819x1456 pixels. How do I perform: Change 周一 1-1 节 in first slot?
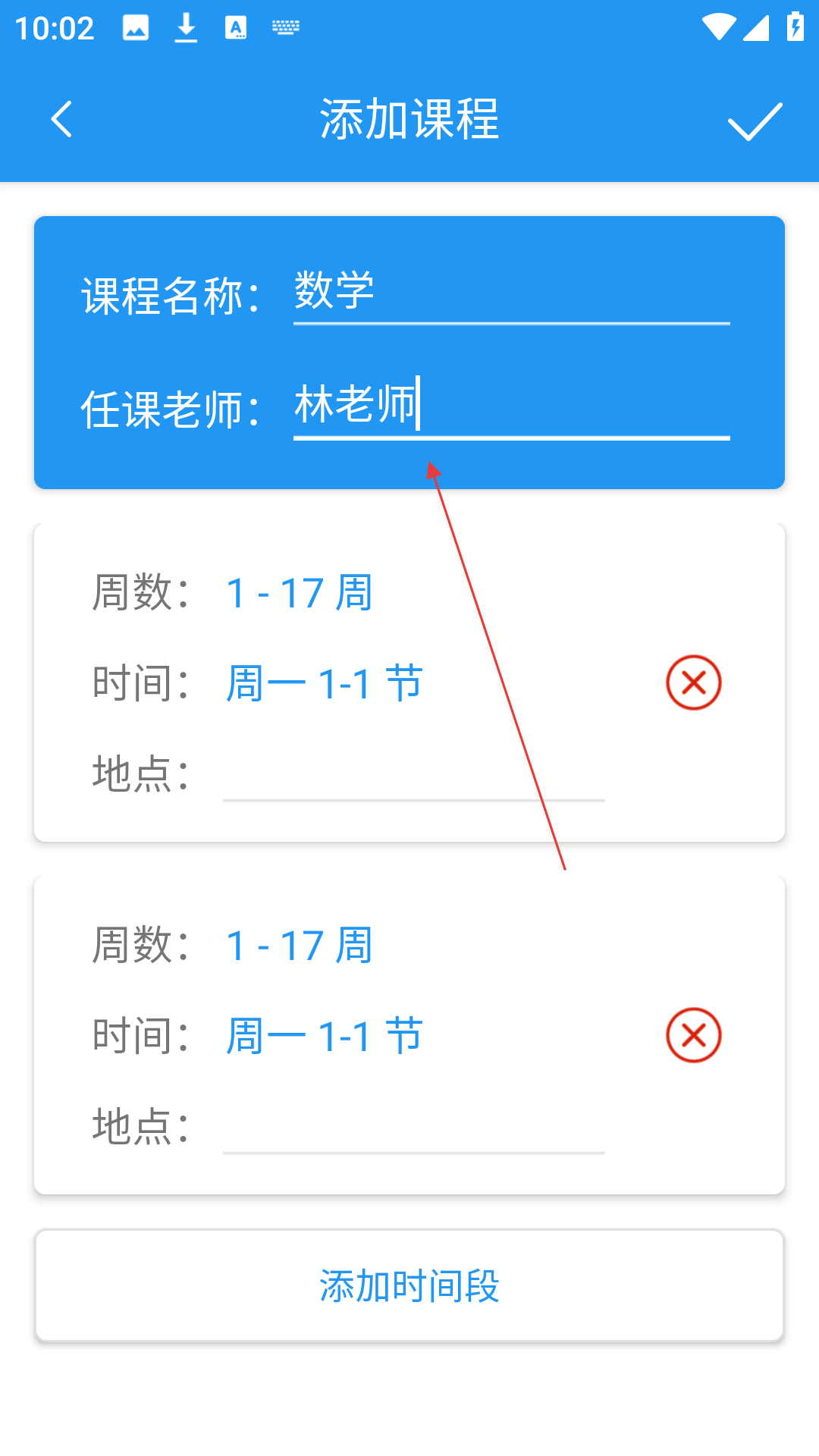(x=325, y=684)
